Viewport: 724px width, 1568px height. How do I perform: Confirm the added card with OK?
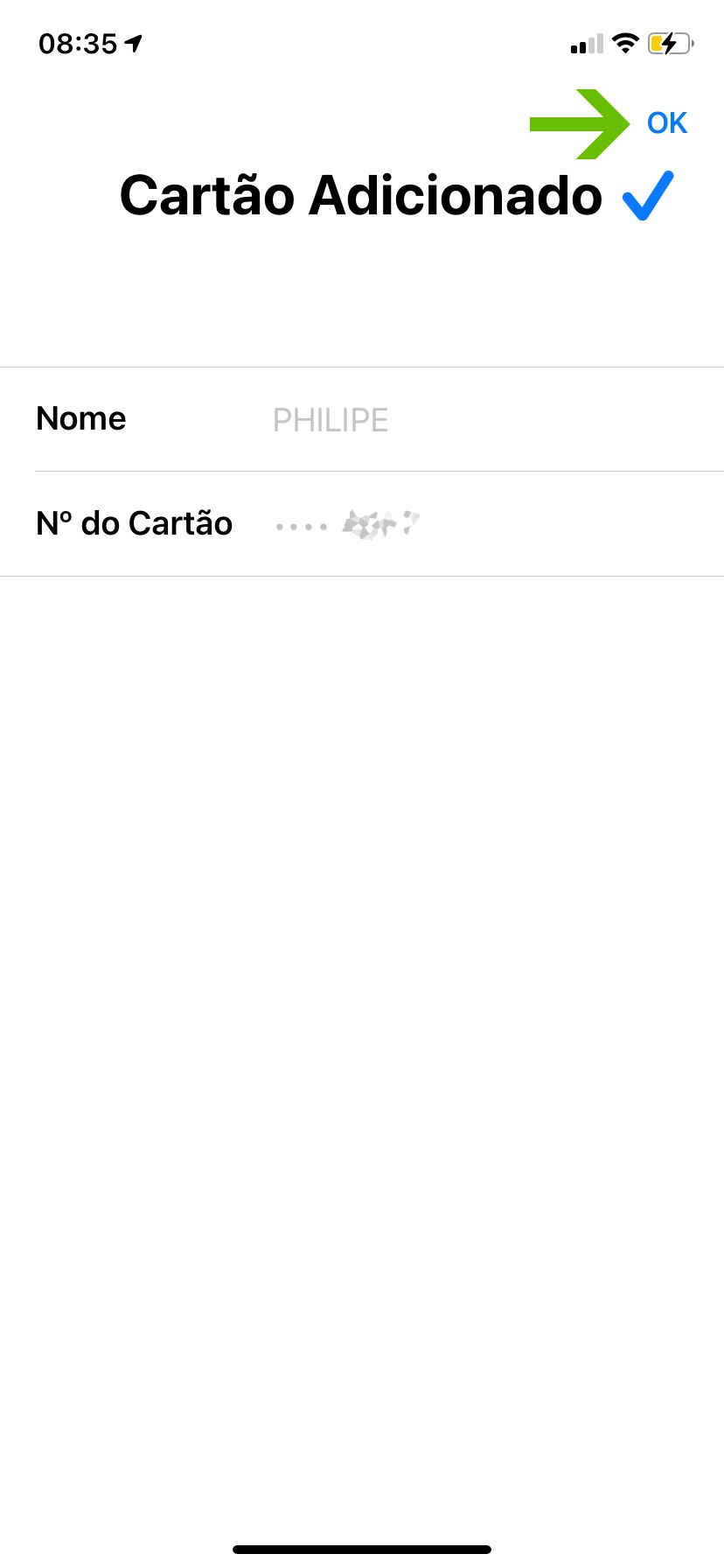pyautogui.click(x=666, y=123)
